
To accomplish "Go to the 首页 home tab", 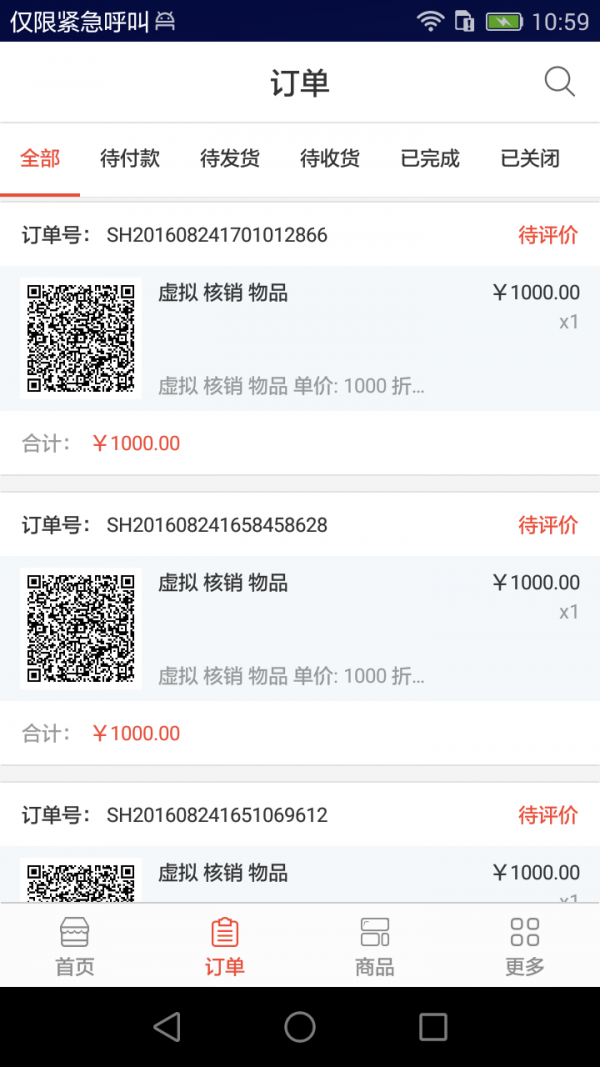I will 75,945.
